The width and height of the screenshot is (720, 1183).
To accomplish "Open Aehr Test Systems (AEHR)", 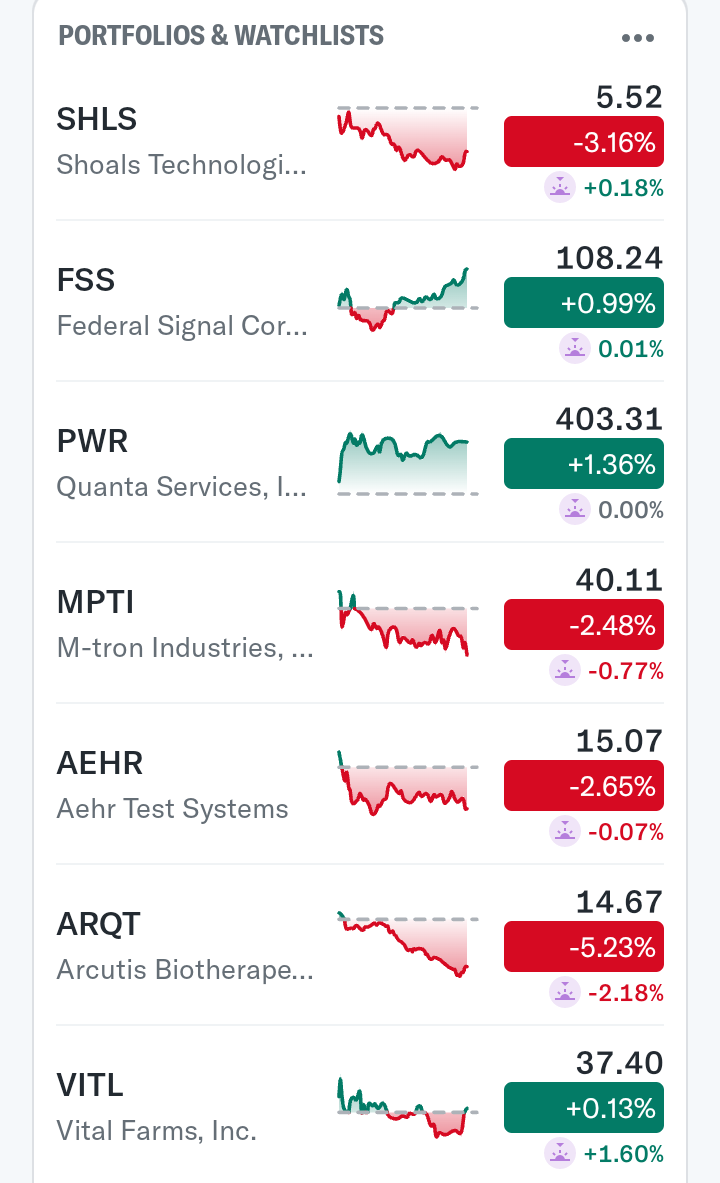I will pos(360,784).
